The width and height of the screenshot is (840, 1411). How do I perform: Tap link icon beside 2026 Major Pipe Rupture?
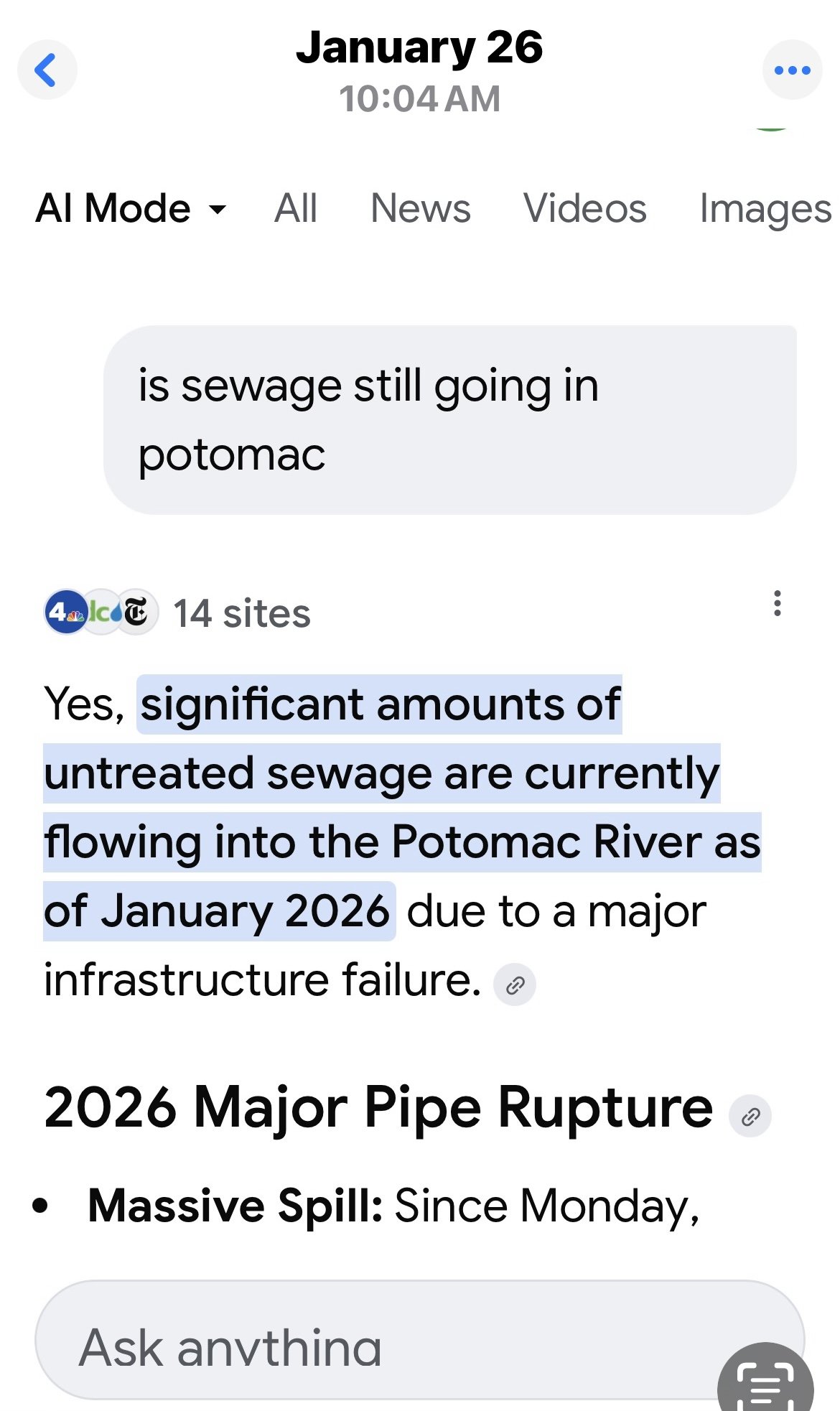tap(750, 1116)
